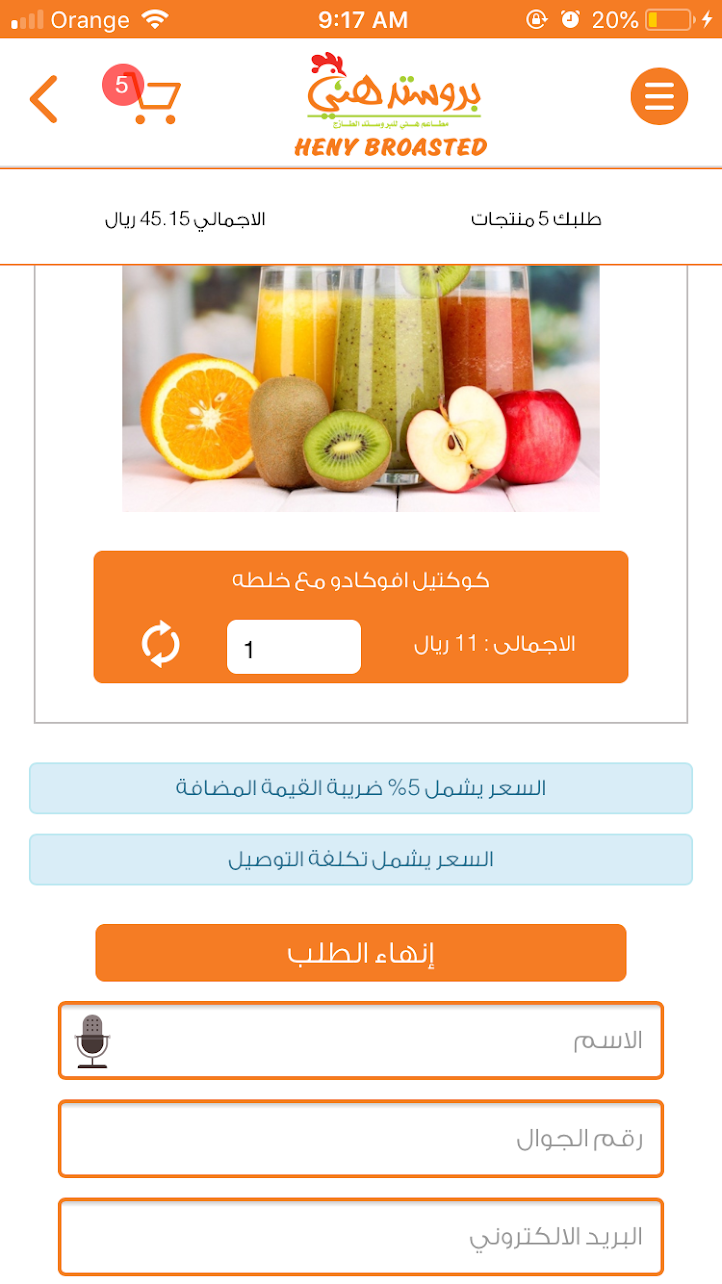Tap the إنهاء الطلب button
The width and height of the screenshot is (722, 1284).
pos(361,953)
